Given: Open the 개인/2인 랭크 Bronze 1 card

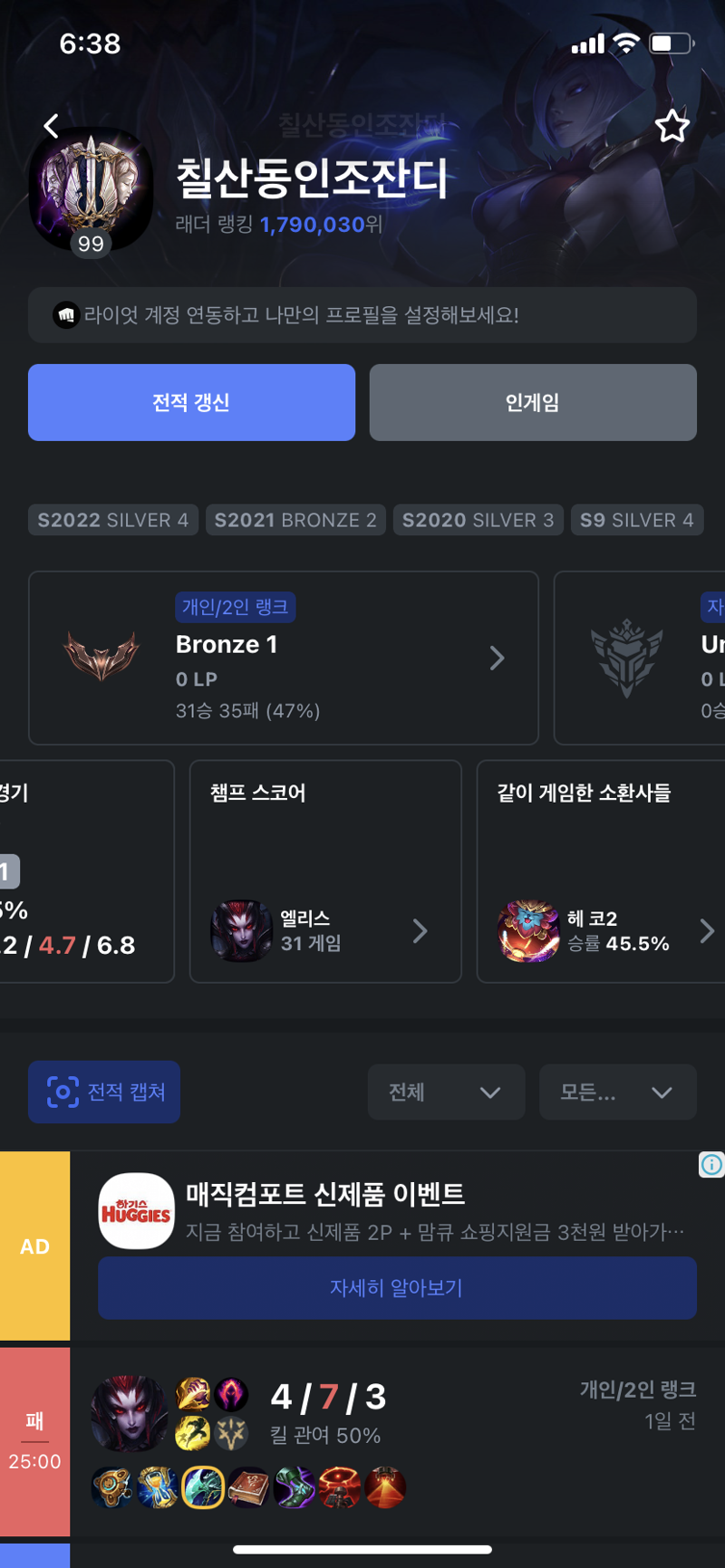Looking at the screenshot, I should tap(284, 658).
